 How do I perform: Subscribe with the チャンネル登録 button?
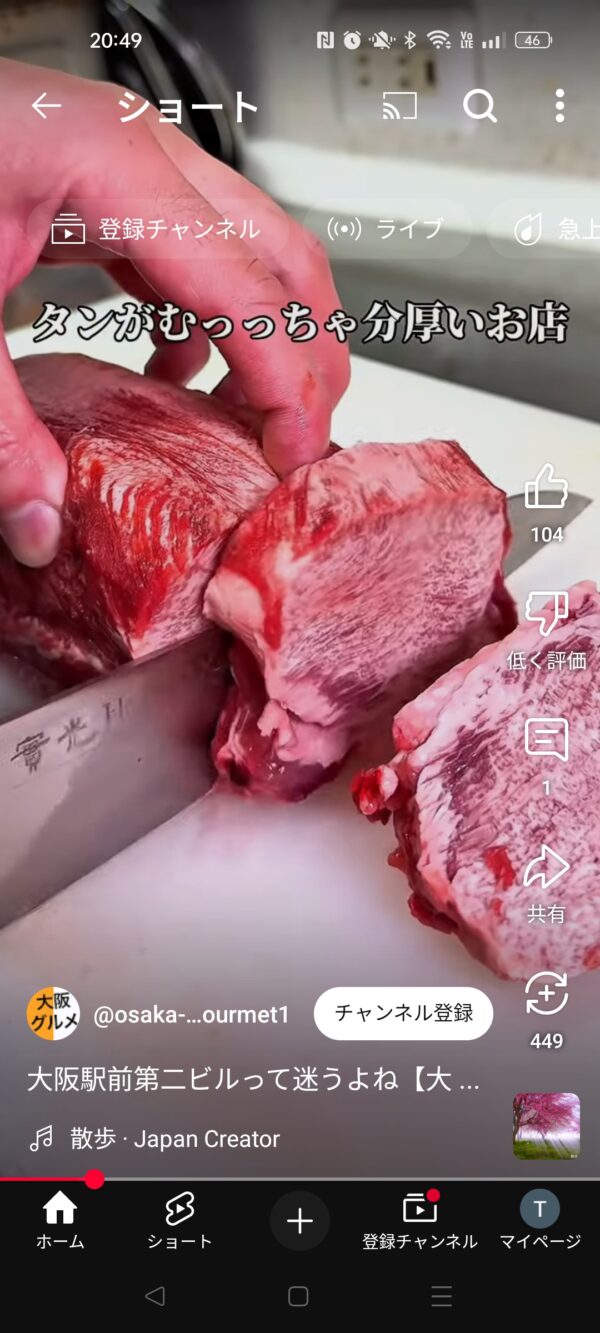click(x=403, y=1014)
